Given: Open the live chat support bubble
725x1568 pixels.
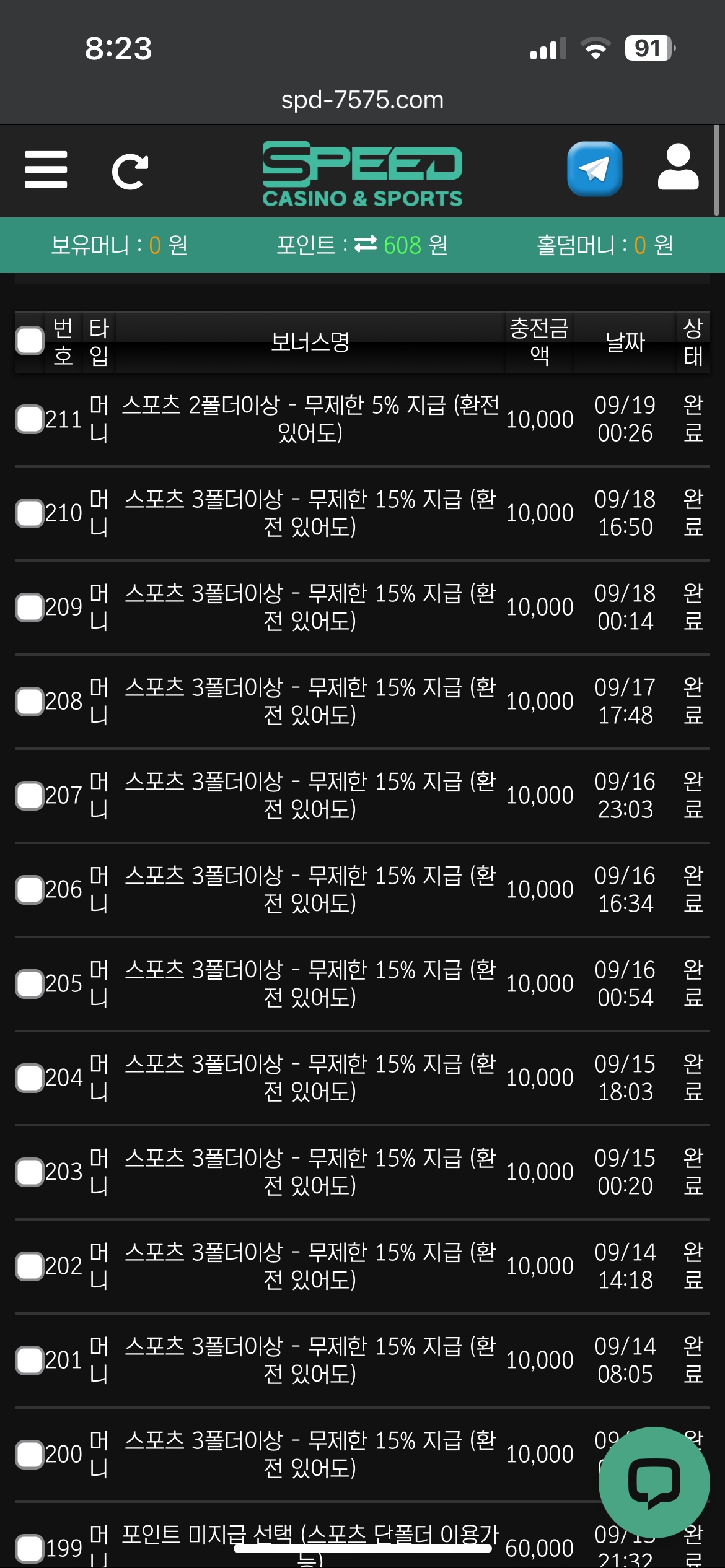Looking at the screenshot, I should click(654, 1483).
